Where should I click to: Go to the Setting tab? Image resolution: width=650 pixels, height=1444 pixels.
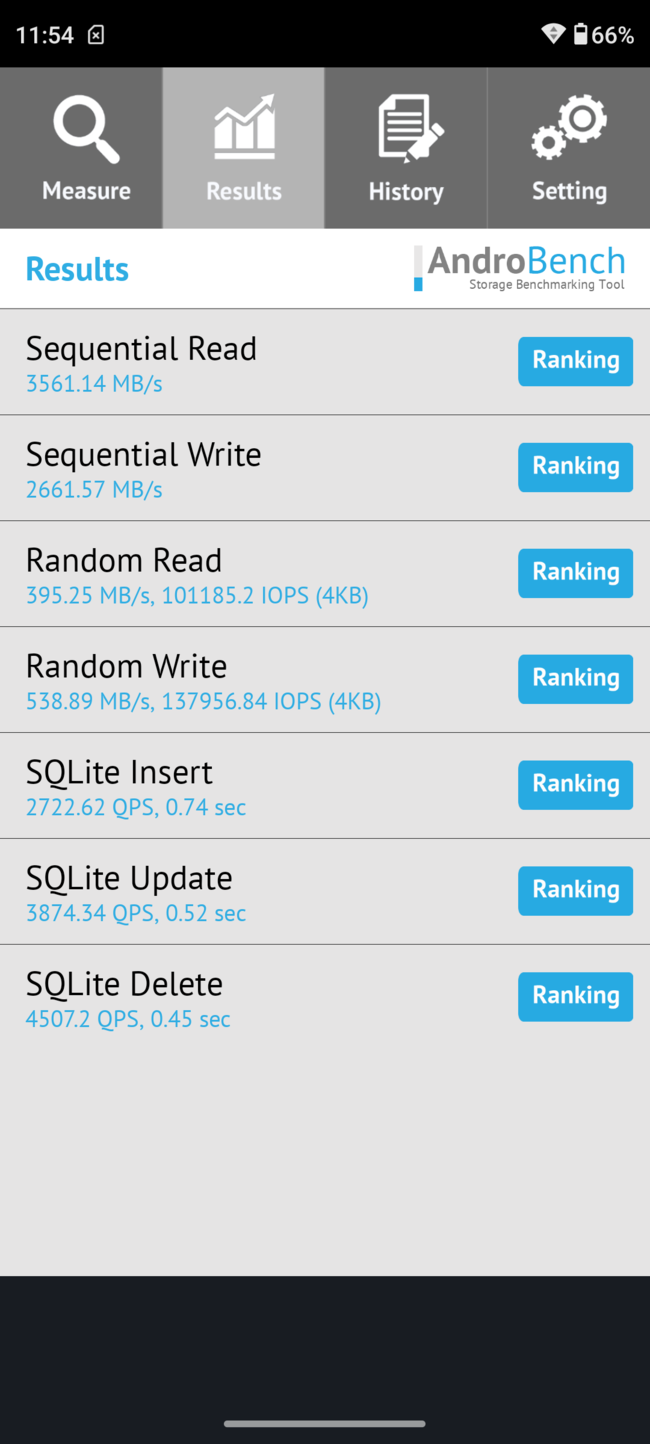(568, 148)
